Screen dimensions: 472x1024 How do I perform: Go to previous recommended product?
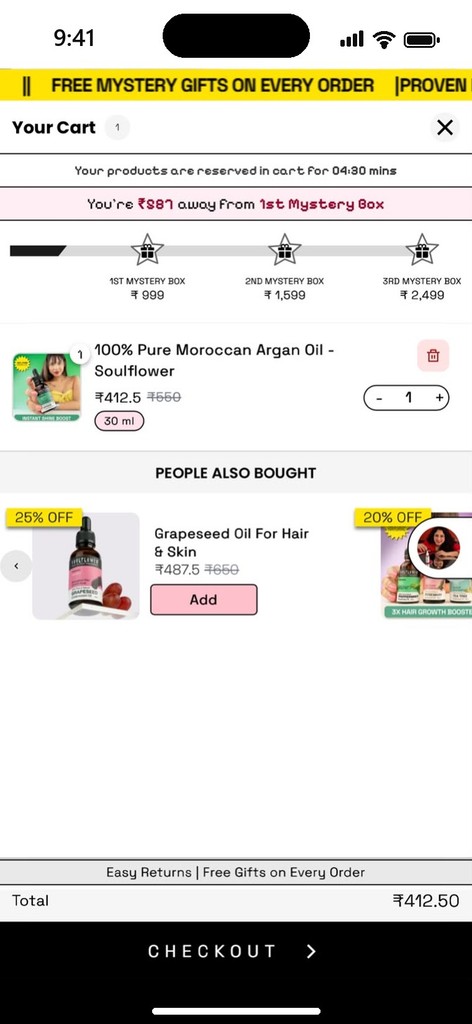(16, 566)
